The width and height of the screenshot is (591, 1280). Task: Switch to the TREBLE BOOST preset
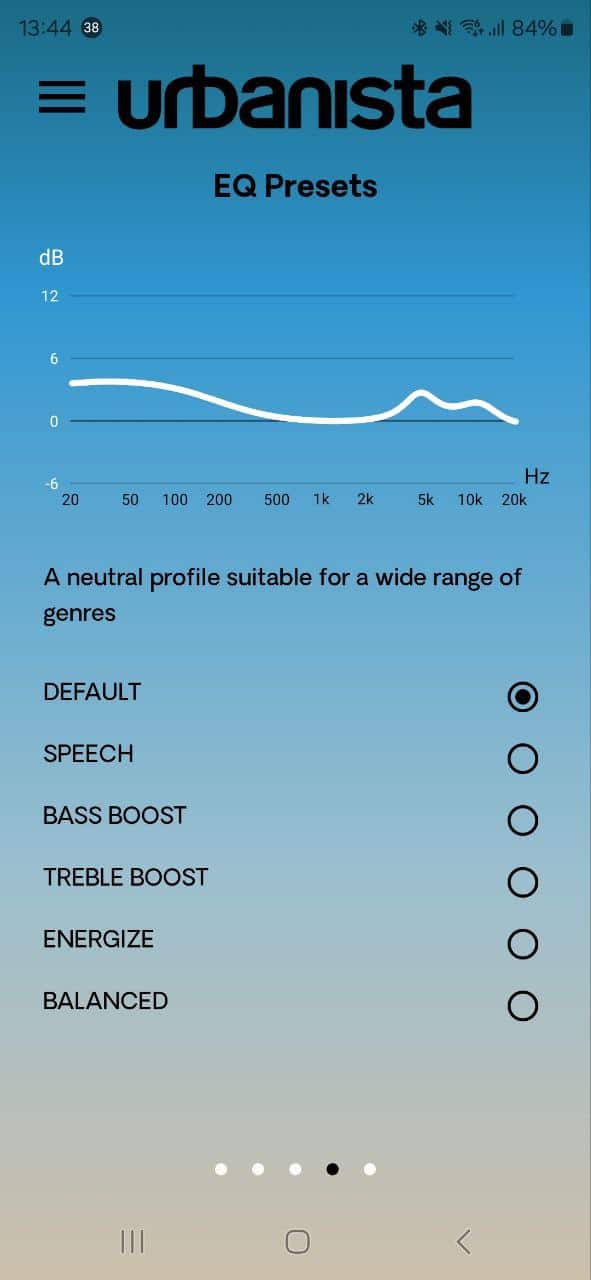(522, 882)
